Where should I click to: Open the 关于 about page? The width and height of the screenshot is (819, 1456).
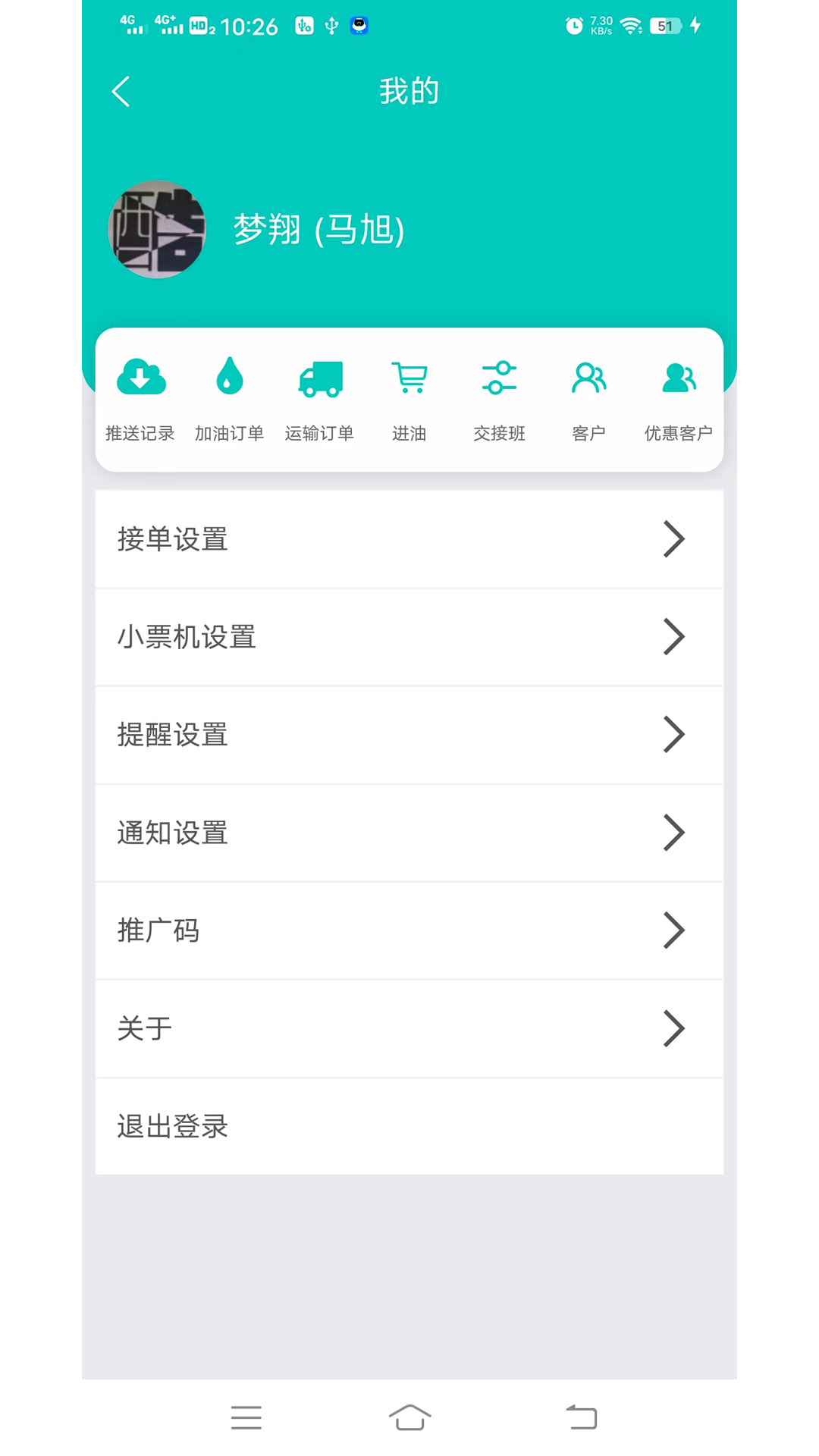pos(409,1028)
